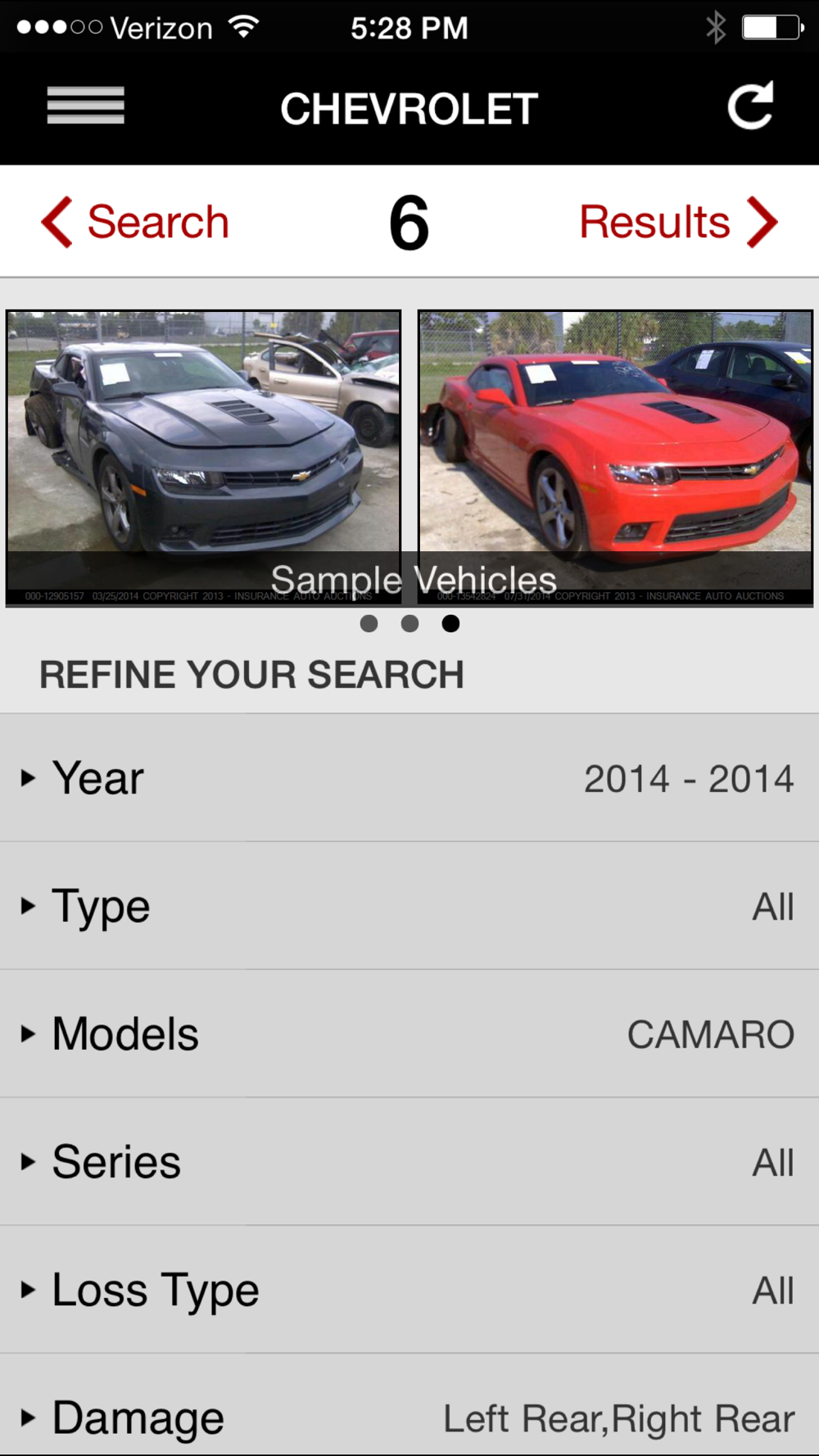819x1456 pixels.
Task: Select the first sample vehicles page dot
Action: [x=369, y=624]
